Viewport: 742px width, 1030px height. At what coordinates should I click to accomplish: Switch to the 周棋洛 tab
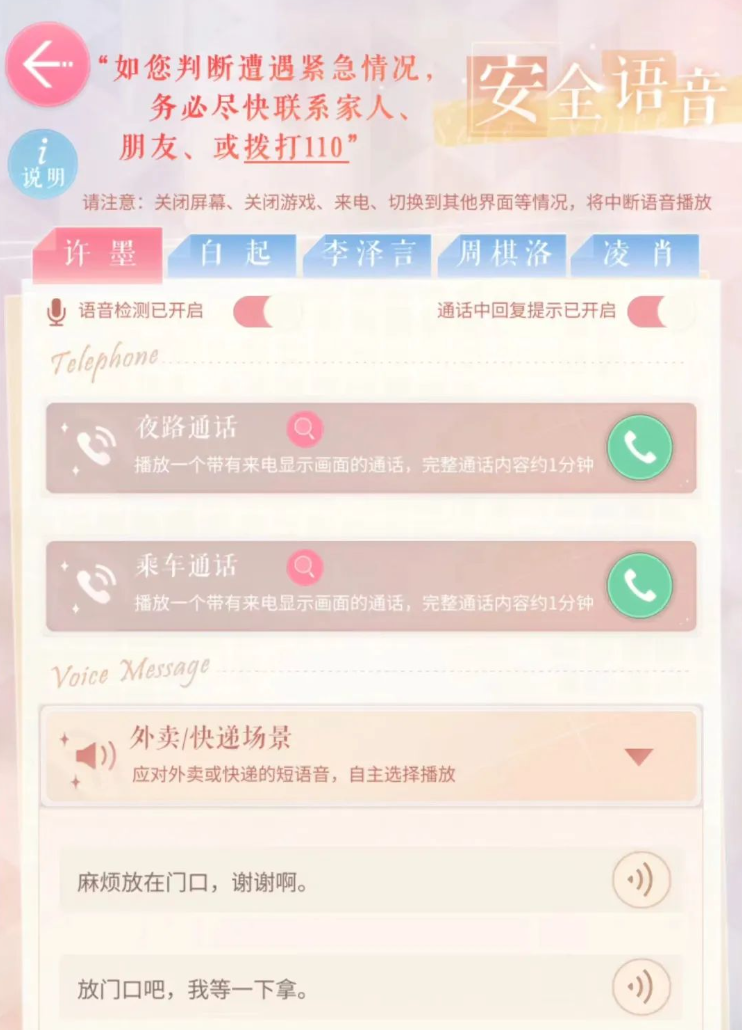click(x=503, y=254)
